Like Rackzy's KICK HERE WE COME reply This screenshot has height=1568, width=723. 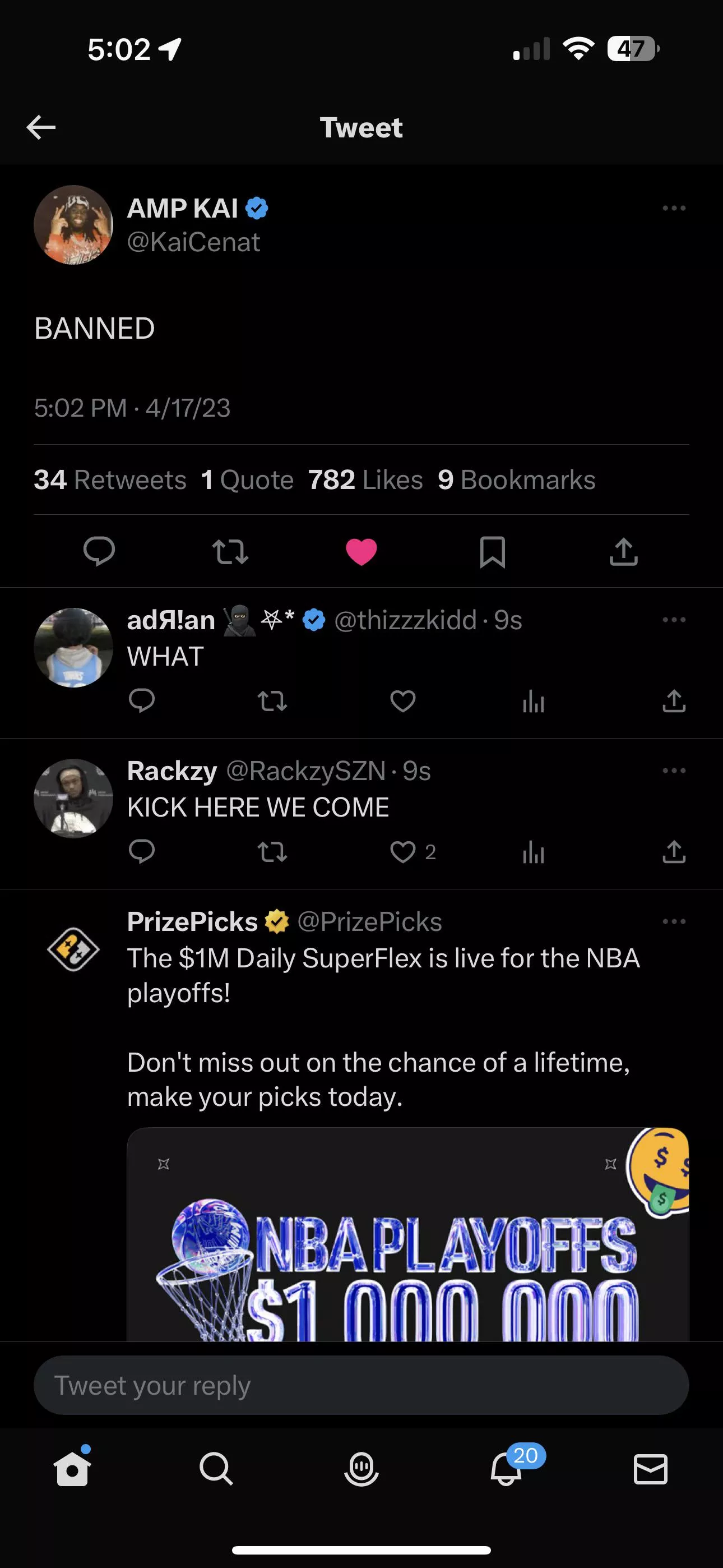403,851
